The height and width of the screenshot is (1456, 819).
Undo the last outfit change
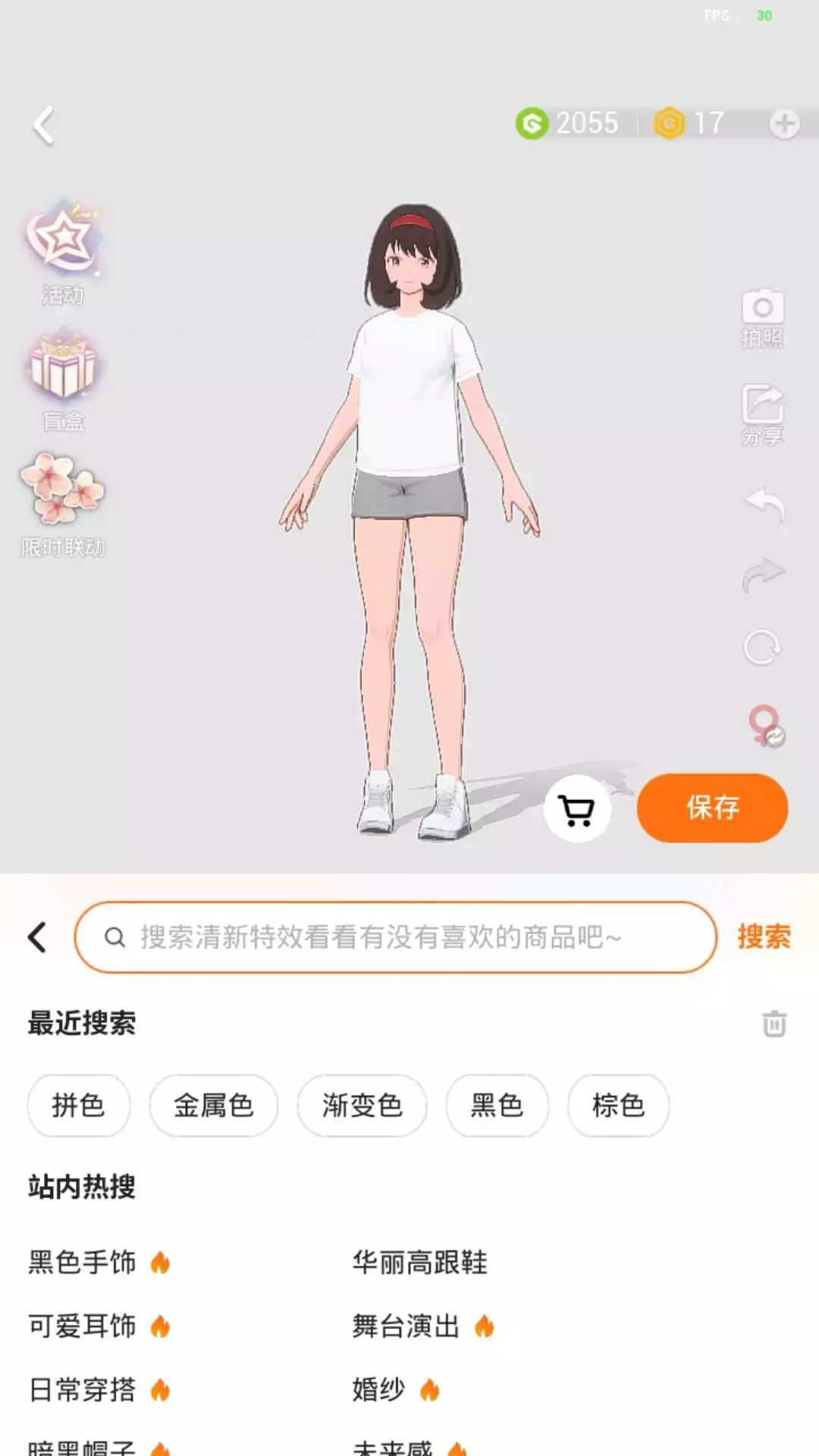click(x=764, y=504)
